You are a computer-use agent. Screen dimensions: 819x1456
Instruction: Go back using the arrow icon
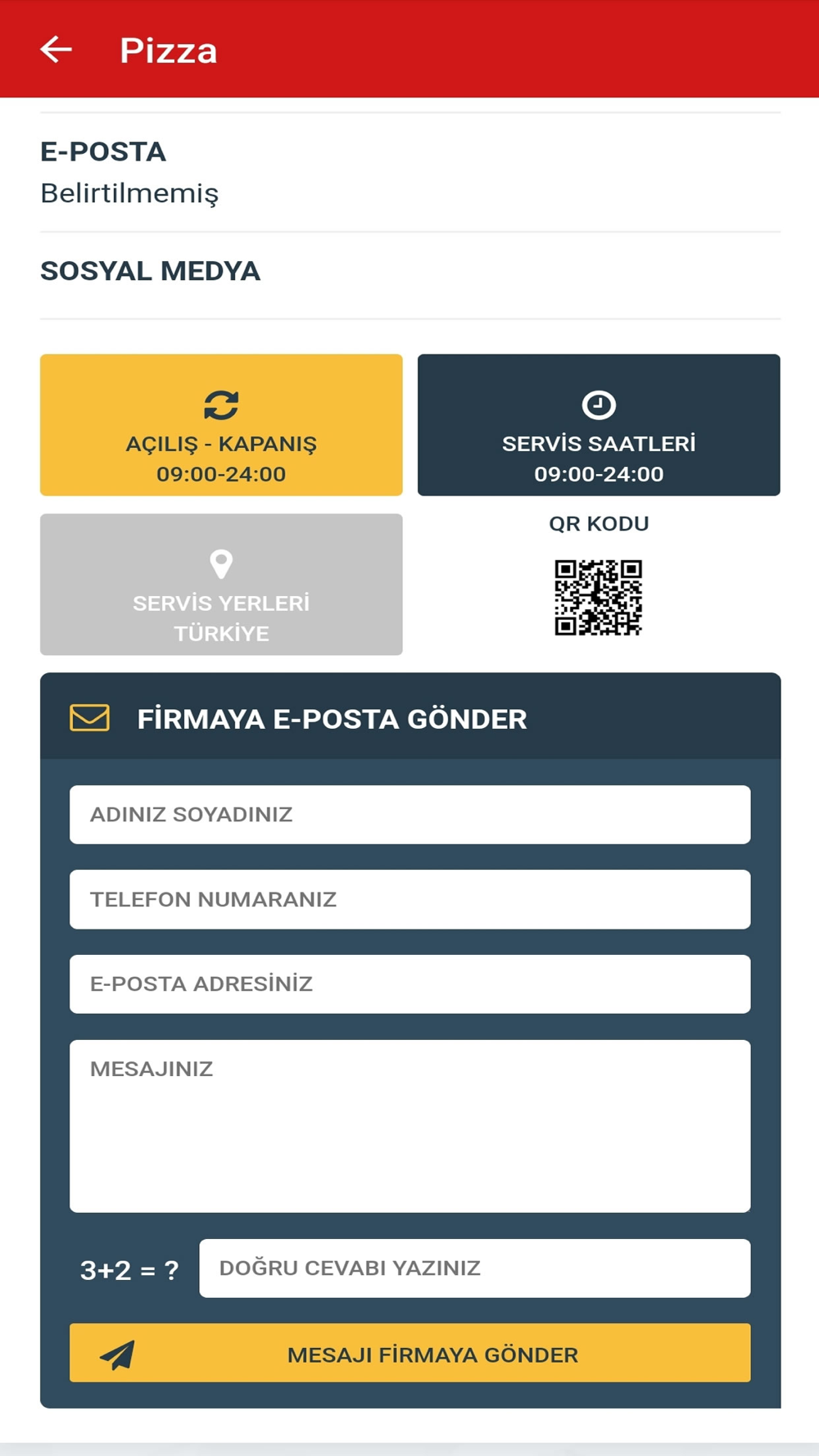57,49
